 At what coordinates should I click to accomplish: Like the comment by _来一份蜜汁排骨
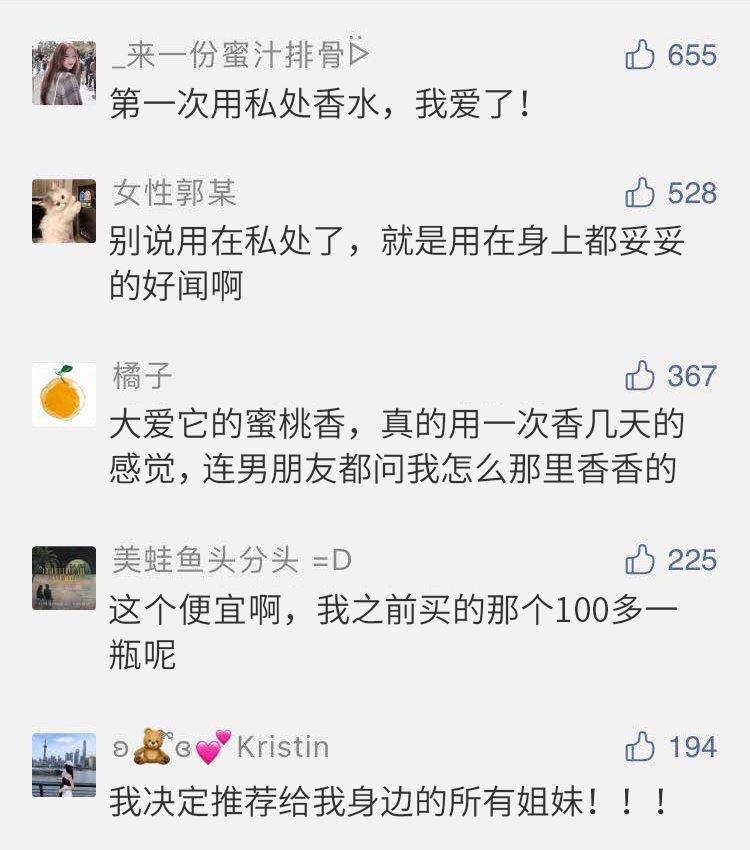point(640,55)
